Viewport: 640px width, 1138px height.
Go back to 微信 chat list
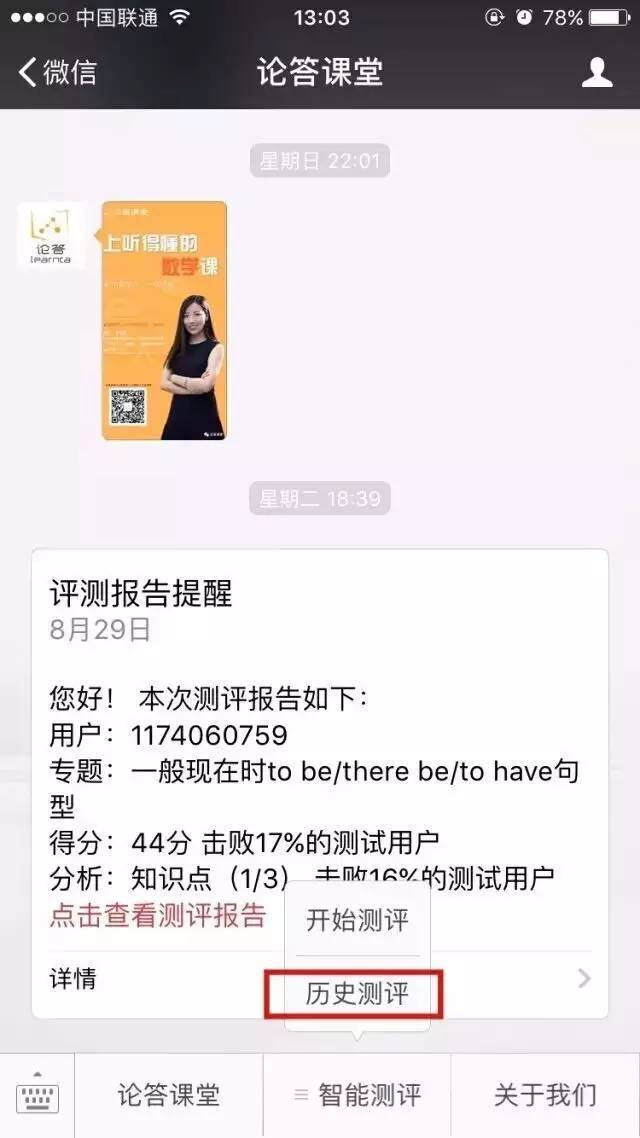point(58,72)
